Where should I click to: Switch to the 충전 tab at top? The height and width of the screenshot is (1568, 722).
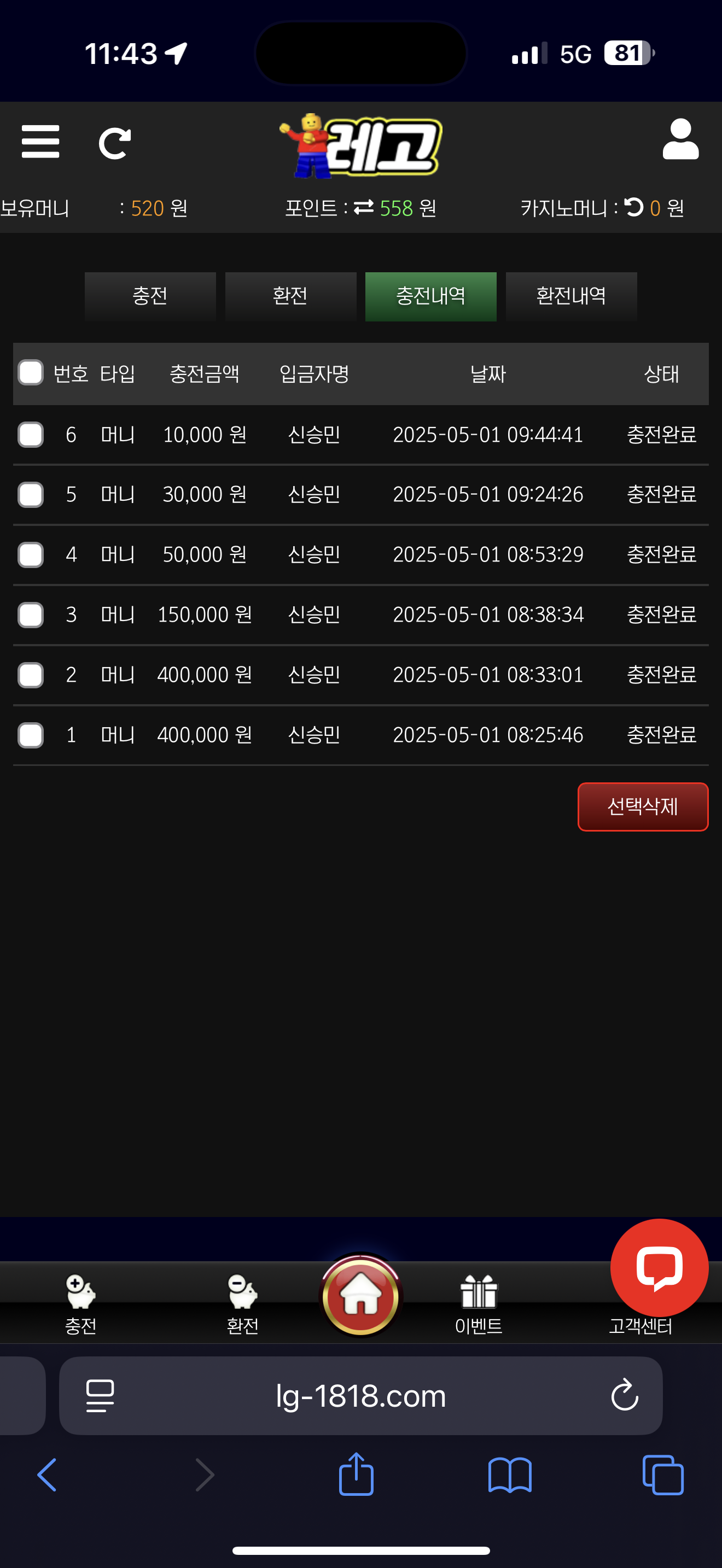coord(150,296)
